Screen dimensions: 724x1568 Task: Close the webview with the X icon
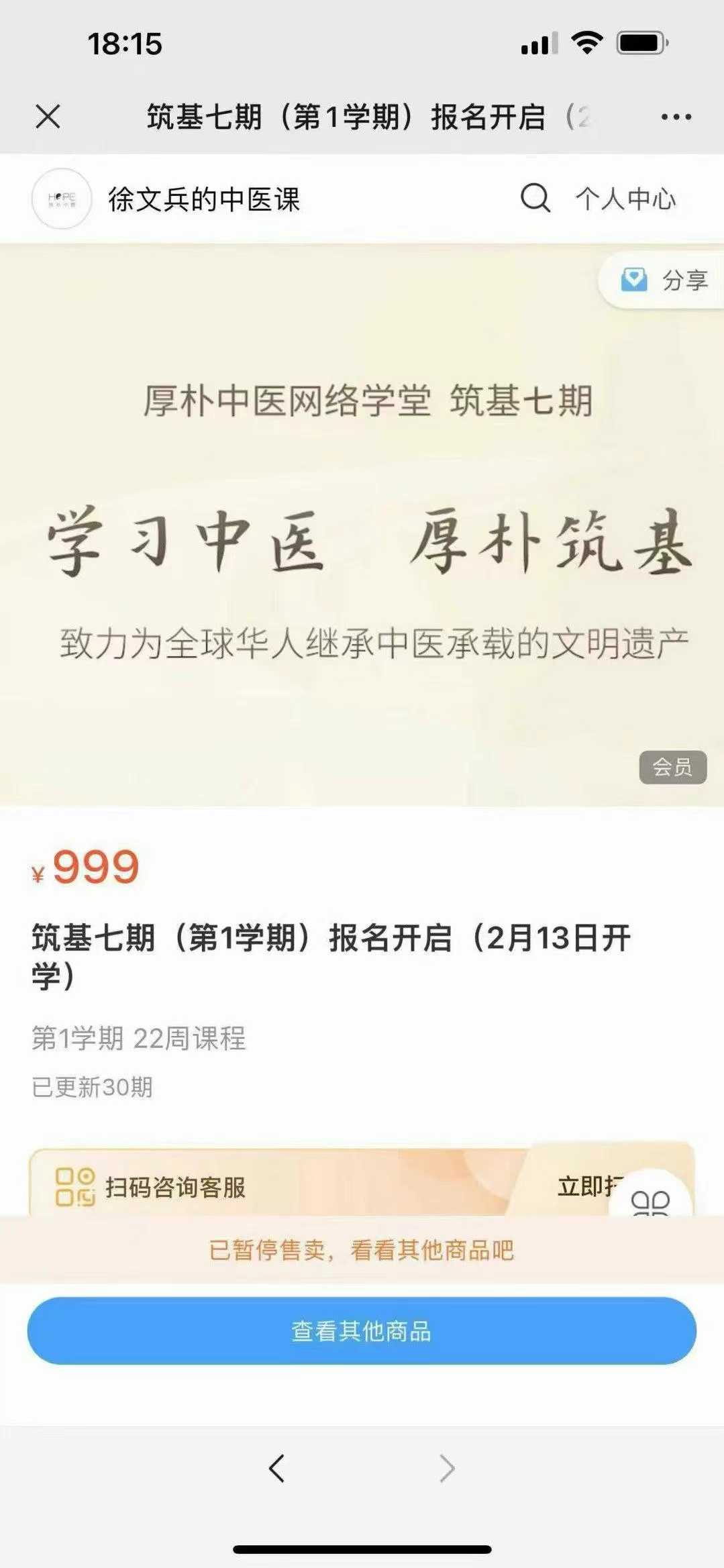click(x=48, y=116)
